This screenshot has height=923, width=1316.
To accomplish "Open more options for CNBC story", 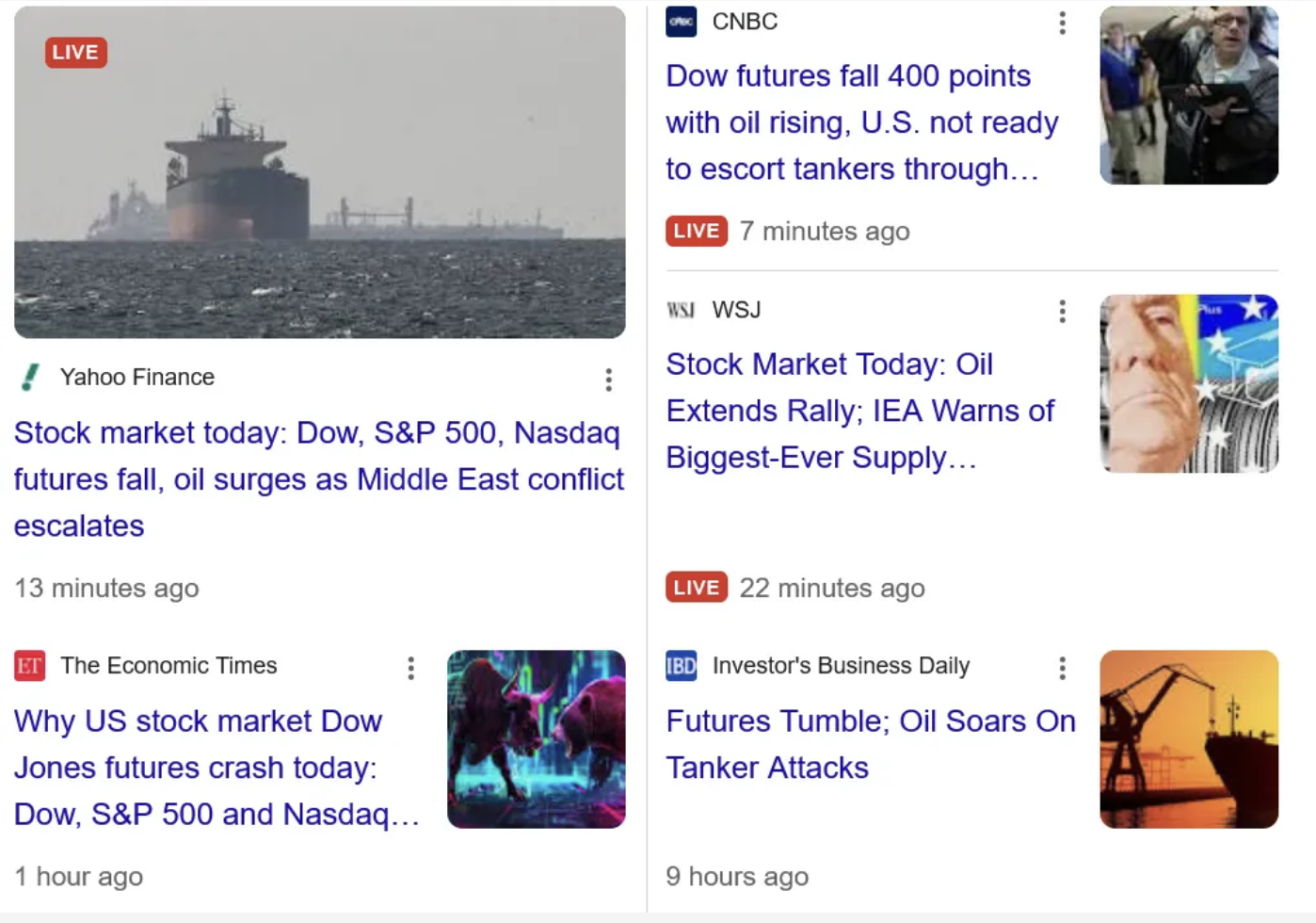I will [1063, 24].
